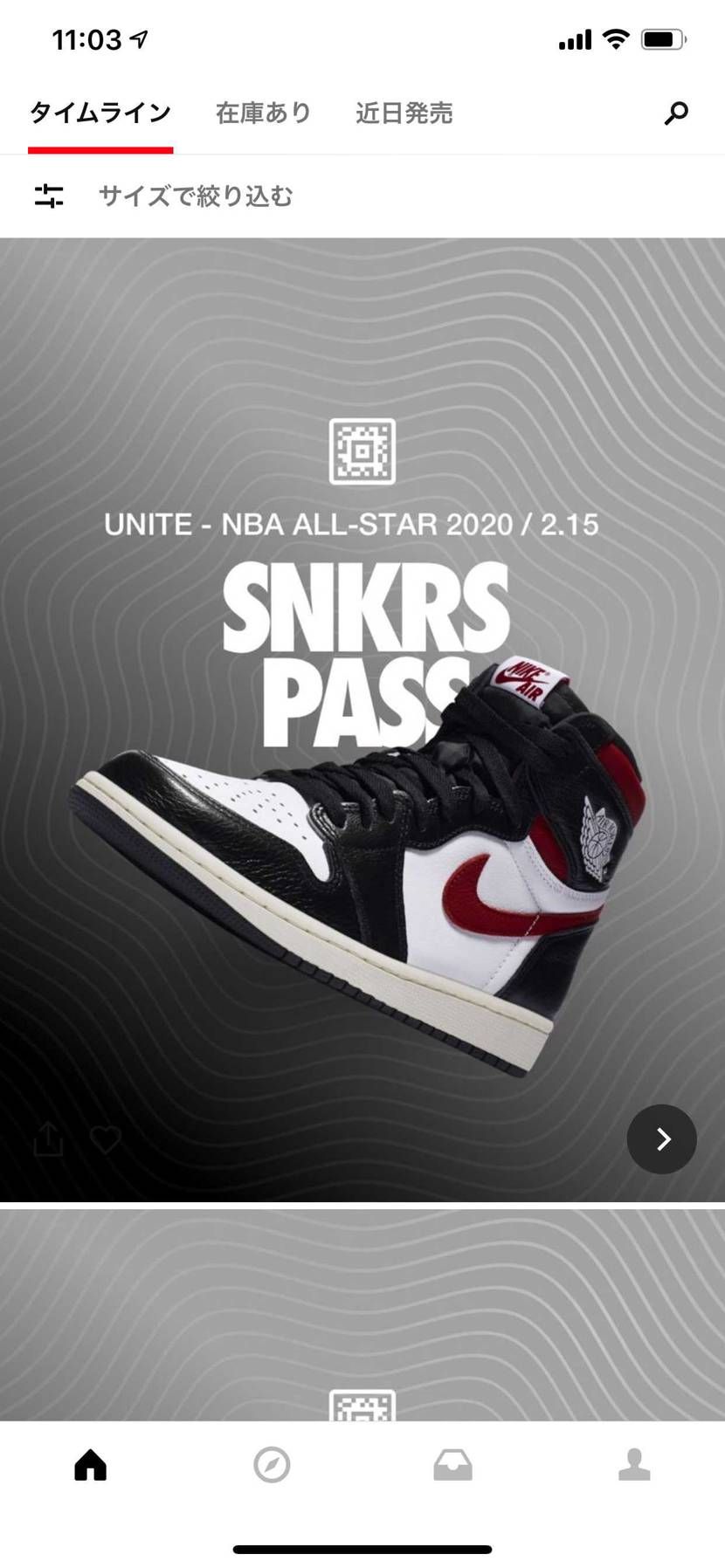725x1568 pixels.
Task: Like the SNKRS PASS post with heart icon
Action: (x=106, y=1139)
